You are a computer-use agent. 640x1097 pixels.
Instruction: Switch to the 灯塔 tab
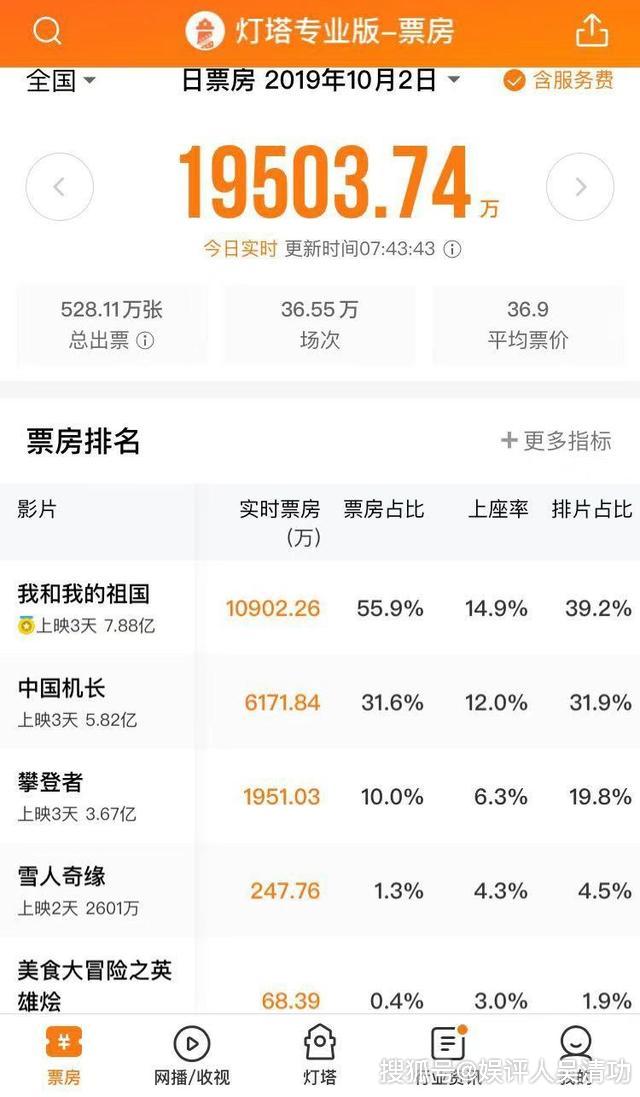[x=320, y=1056]
